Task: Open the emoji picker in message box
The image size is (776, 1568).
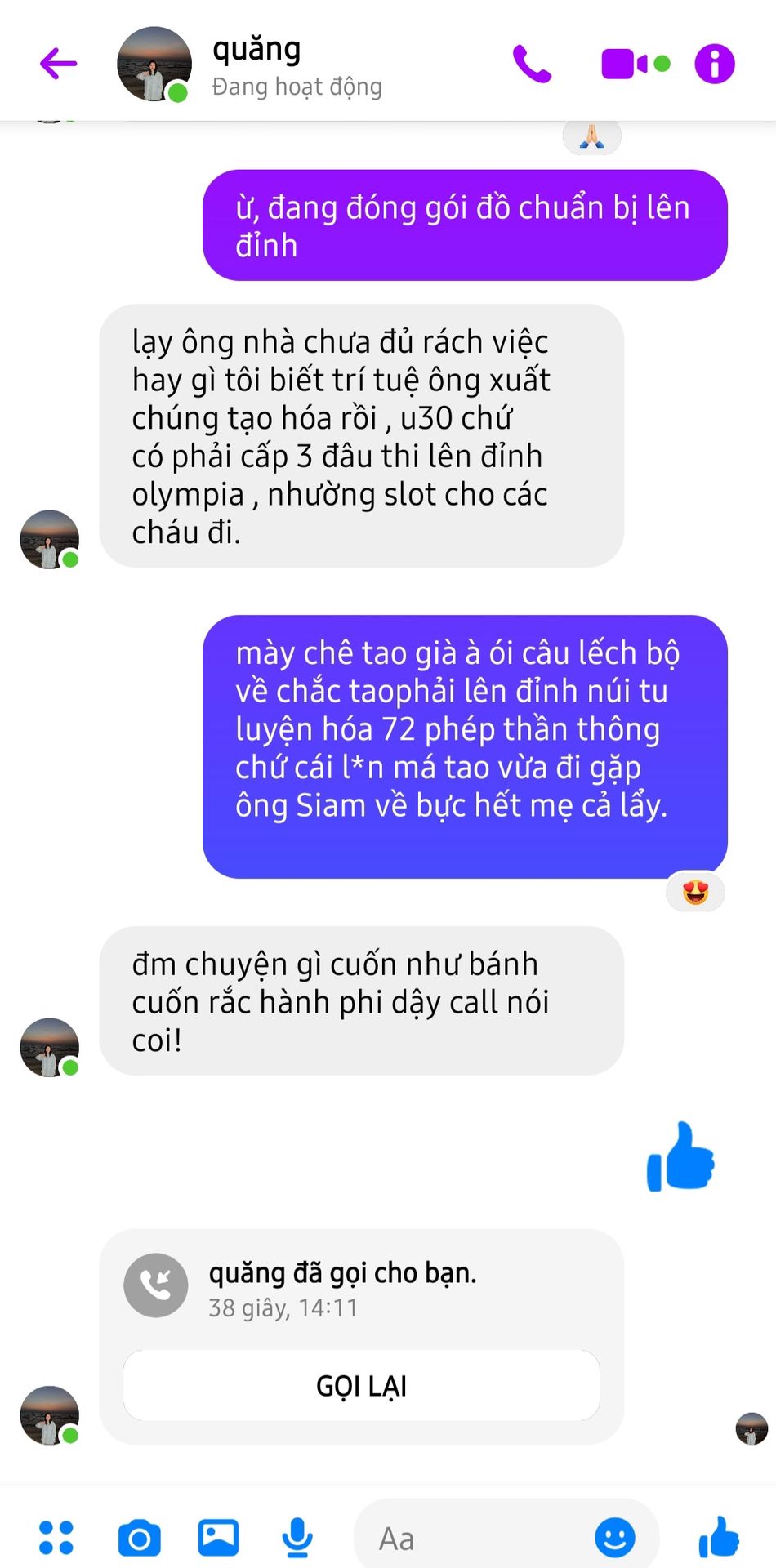Action: (x=614, y=1539)
